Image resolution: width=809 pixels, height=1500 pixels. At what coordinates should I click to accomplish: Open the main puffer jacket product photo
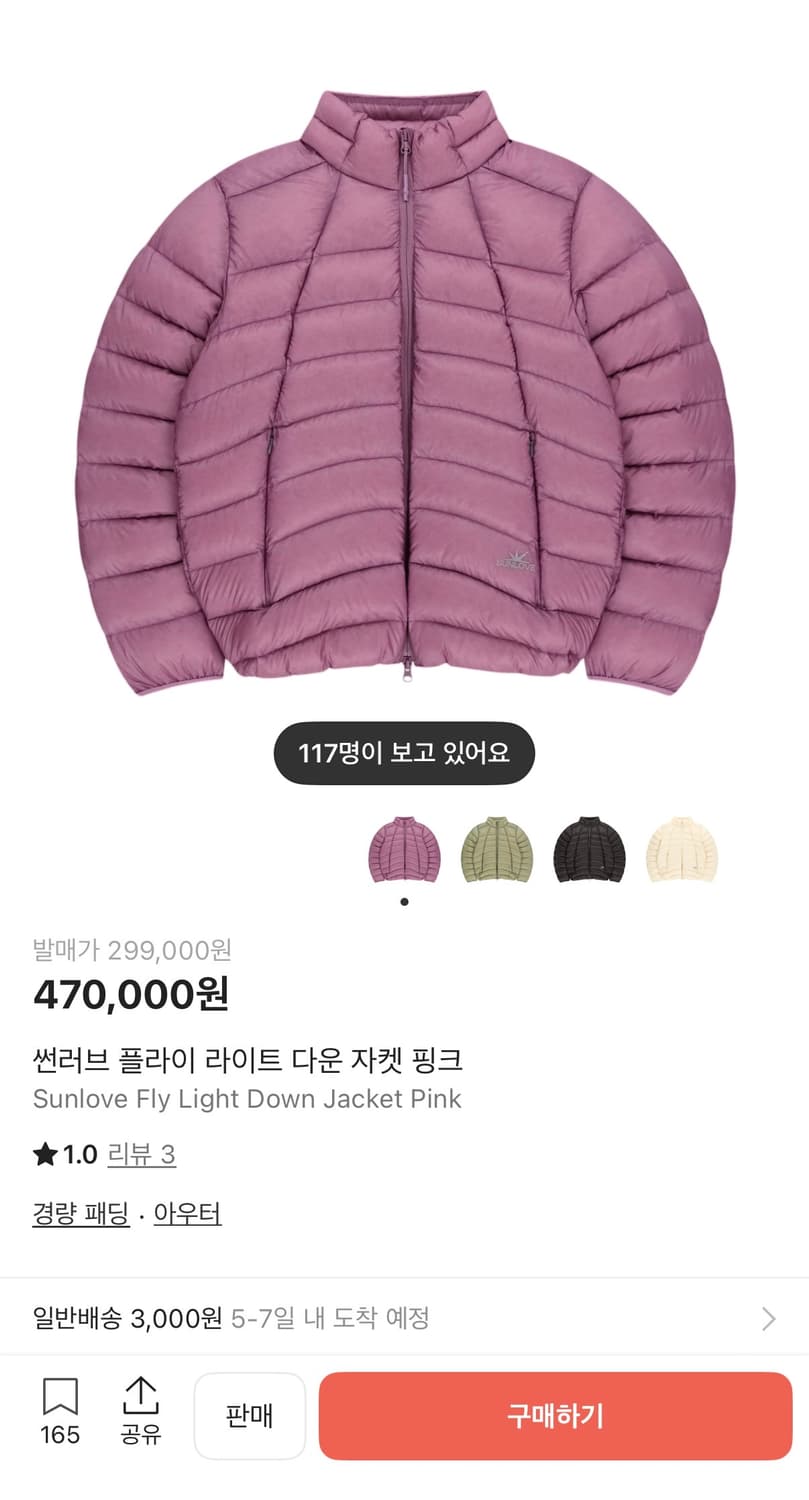[404, 390]
